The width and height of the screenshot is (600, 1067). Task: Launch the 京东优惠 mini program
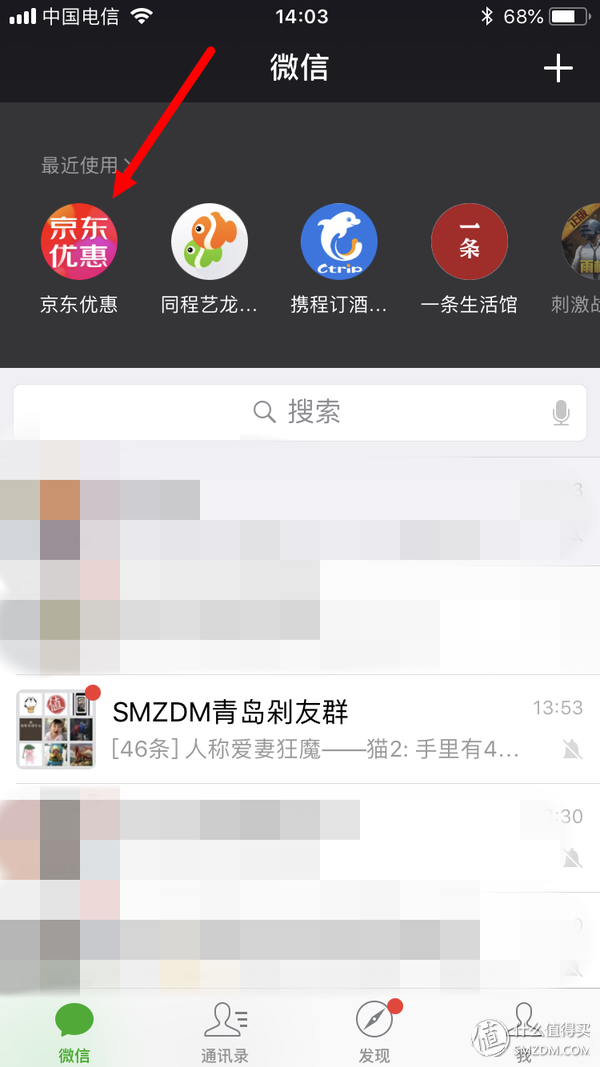(x=79, y=242)
